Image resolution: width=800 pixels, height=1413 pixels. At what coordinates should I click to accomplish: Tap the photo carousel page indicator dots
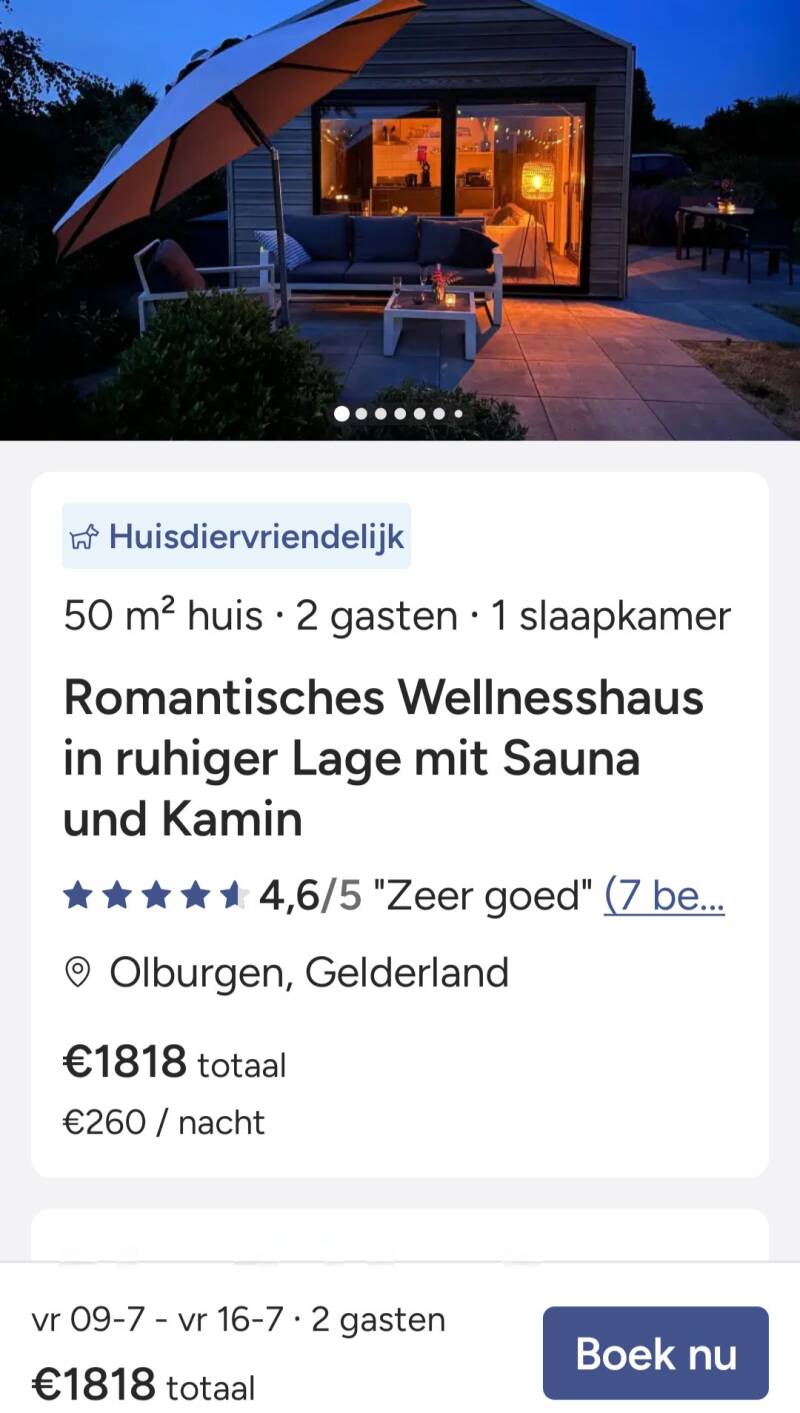(398, 413)
